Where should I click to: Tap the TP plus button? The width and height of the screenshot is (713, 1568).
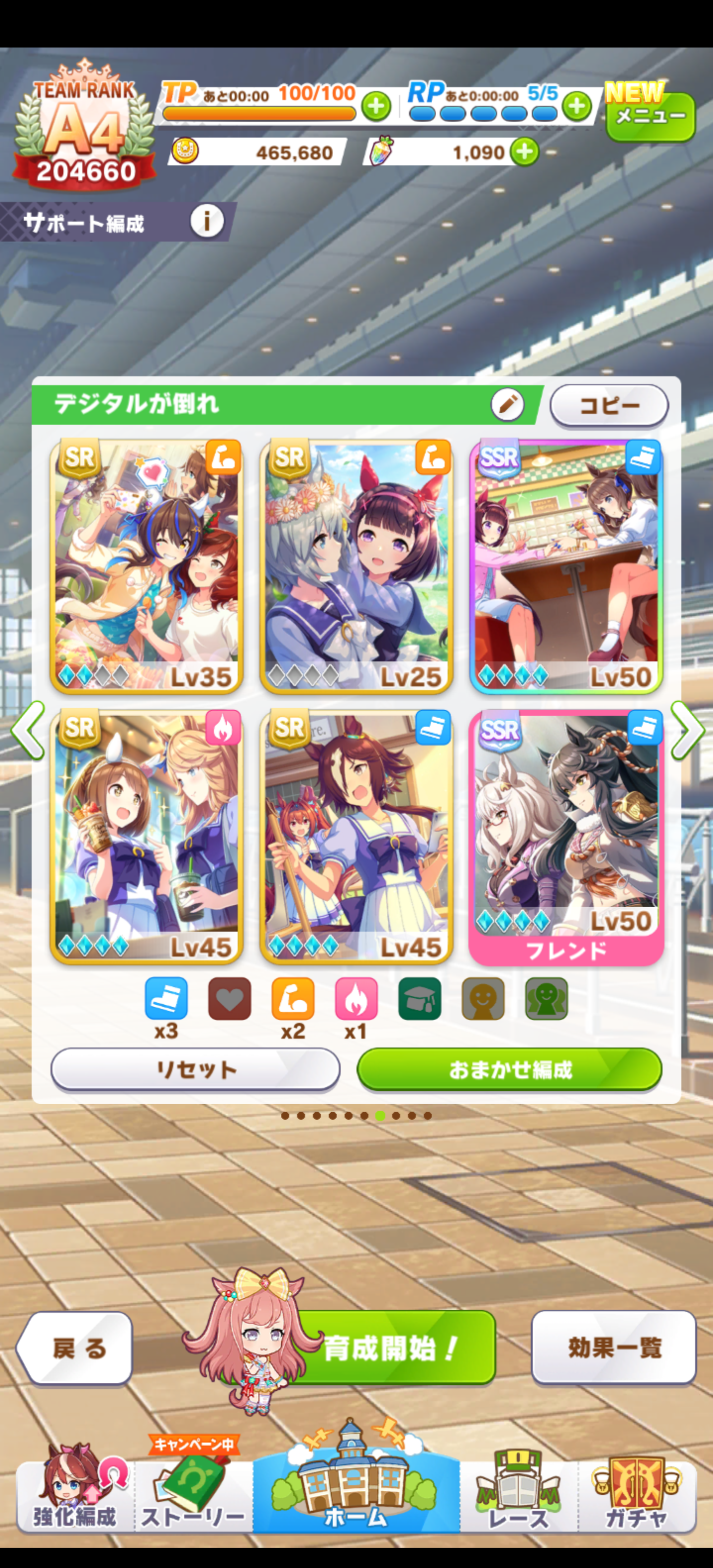pos(376,106)
